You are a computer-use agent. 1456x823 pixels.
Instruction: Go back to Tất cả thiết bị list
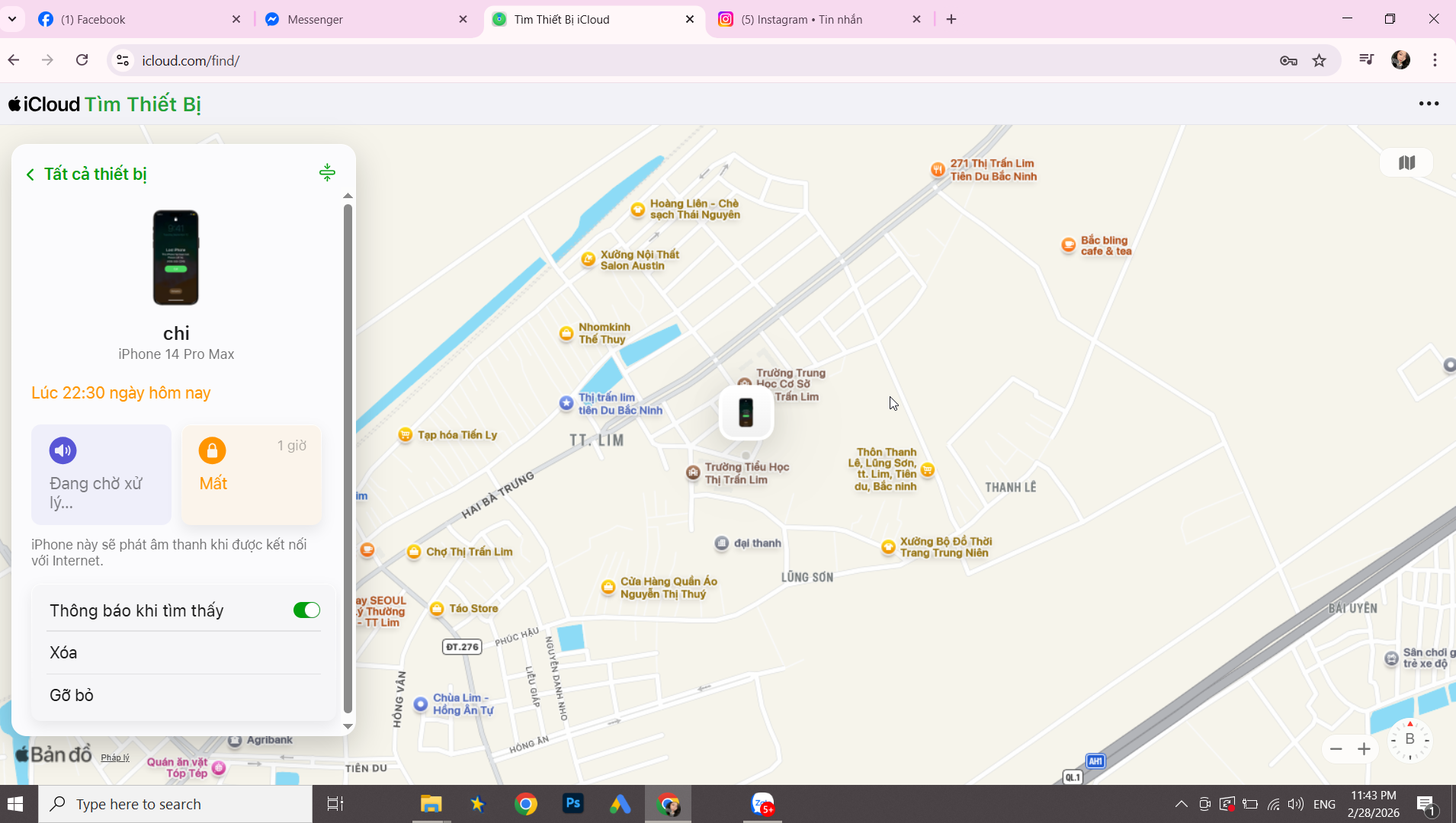(86, 174)
